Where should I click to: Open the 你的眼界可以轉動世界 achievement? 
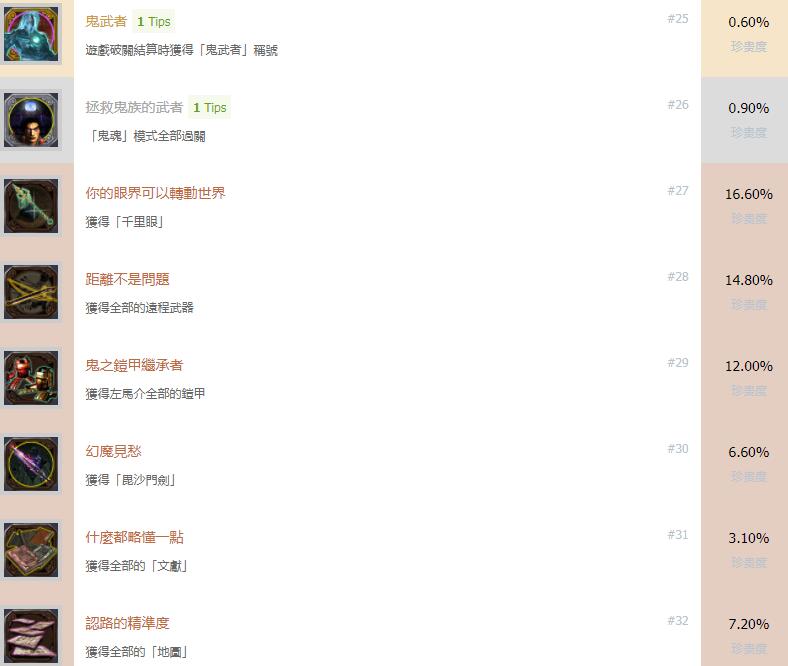point(155,193)
